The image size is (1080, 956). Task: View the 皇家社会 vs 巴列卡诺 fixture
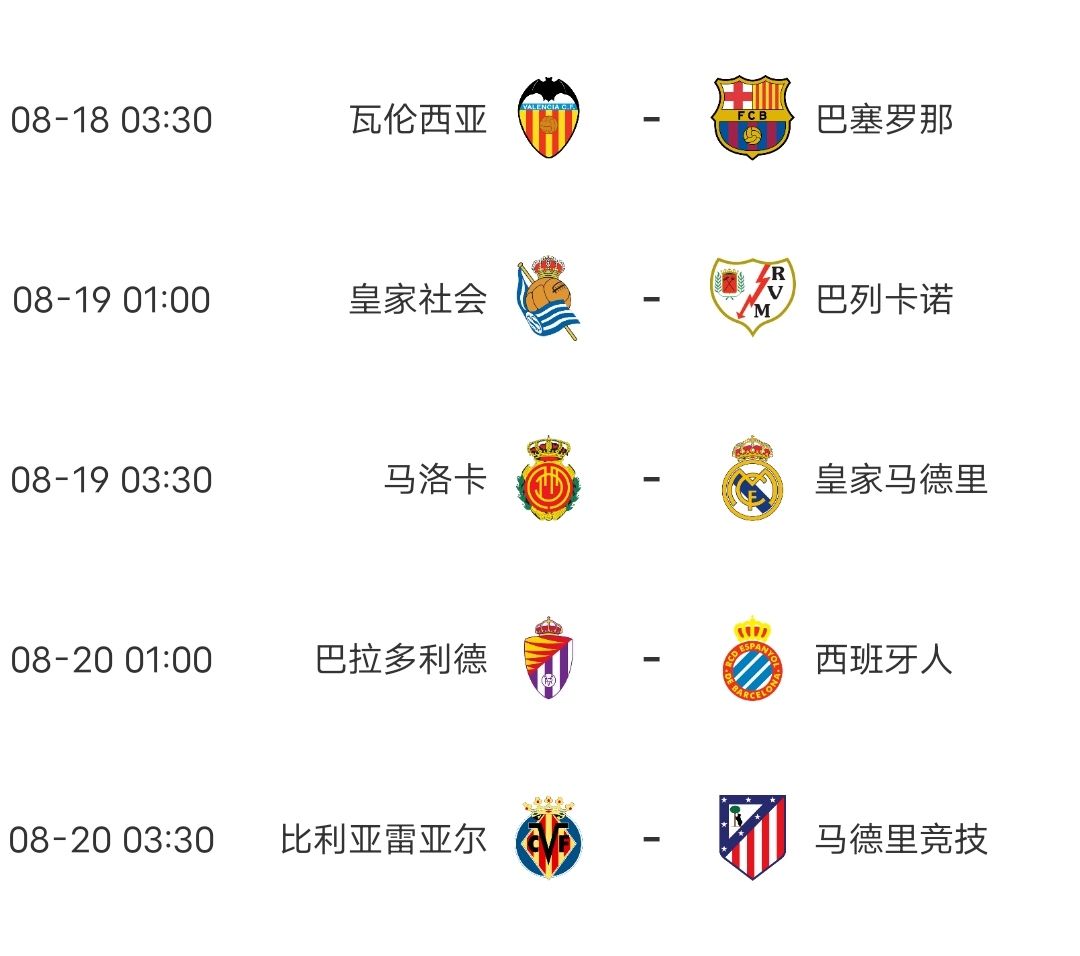[650, 300]
